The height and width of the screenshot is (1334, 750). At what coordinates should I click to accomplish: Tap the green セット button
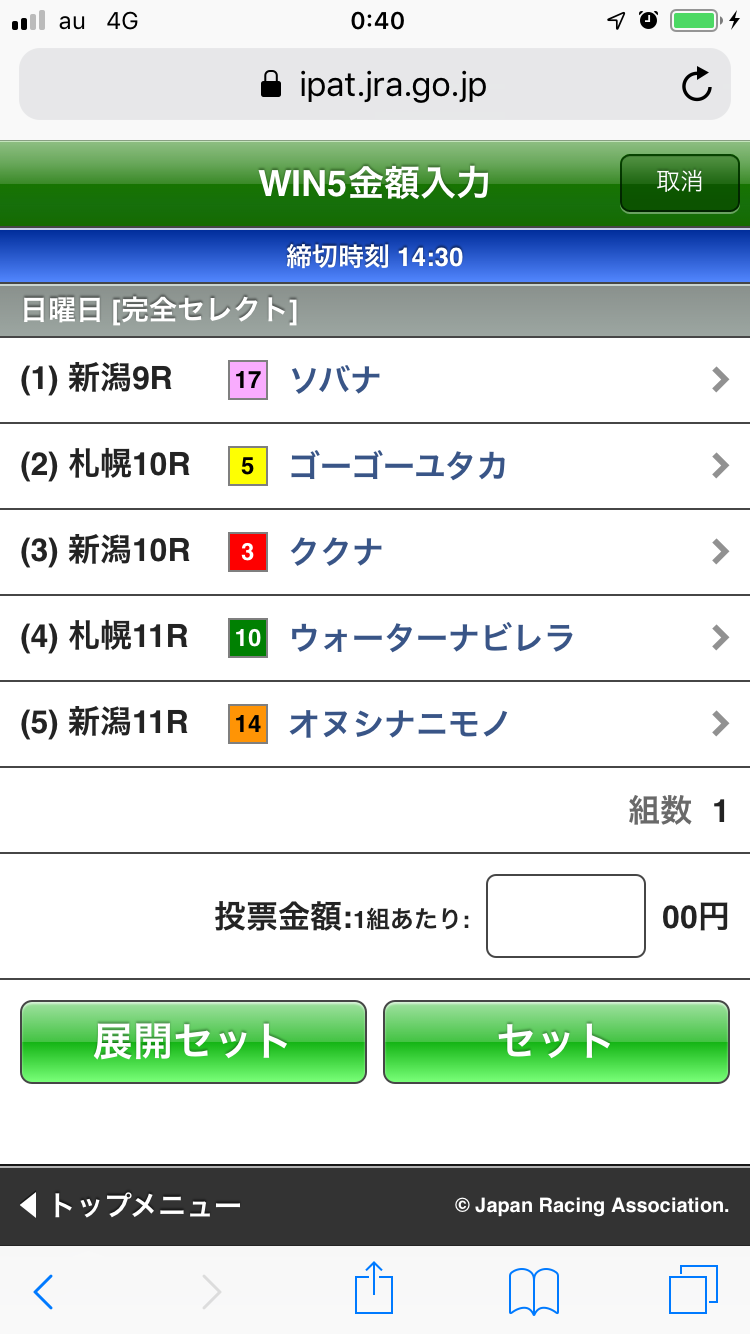point(556,1042)
